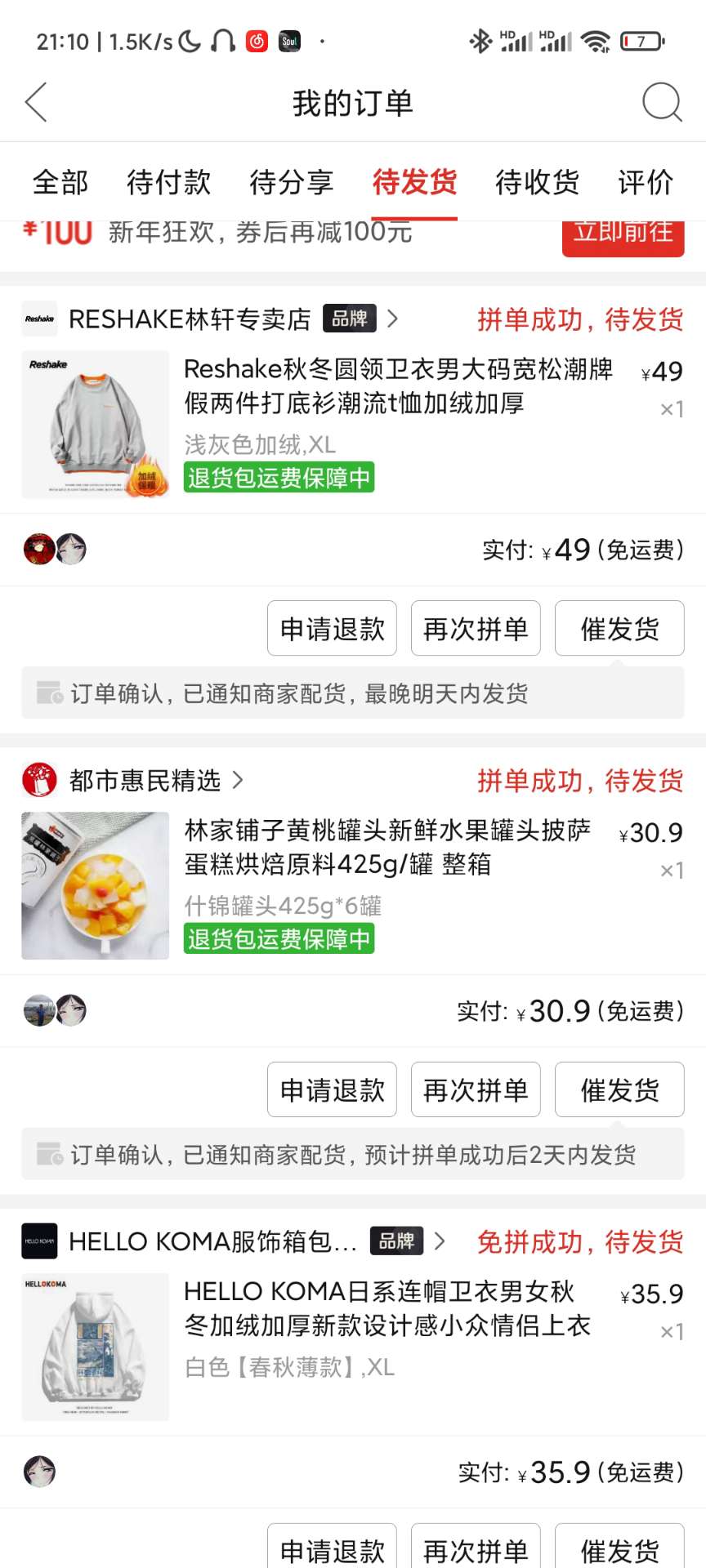Screen dimensions: 706x1568
Task: Switch to the 全部 tab
Action: (x=60, y=182)
